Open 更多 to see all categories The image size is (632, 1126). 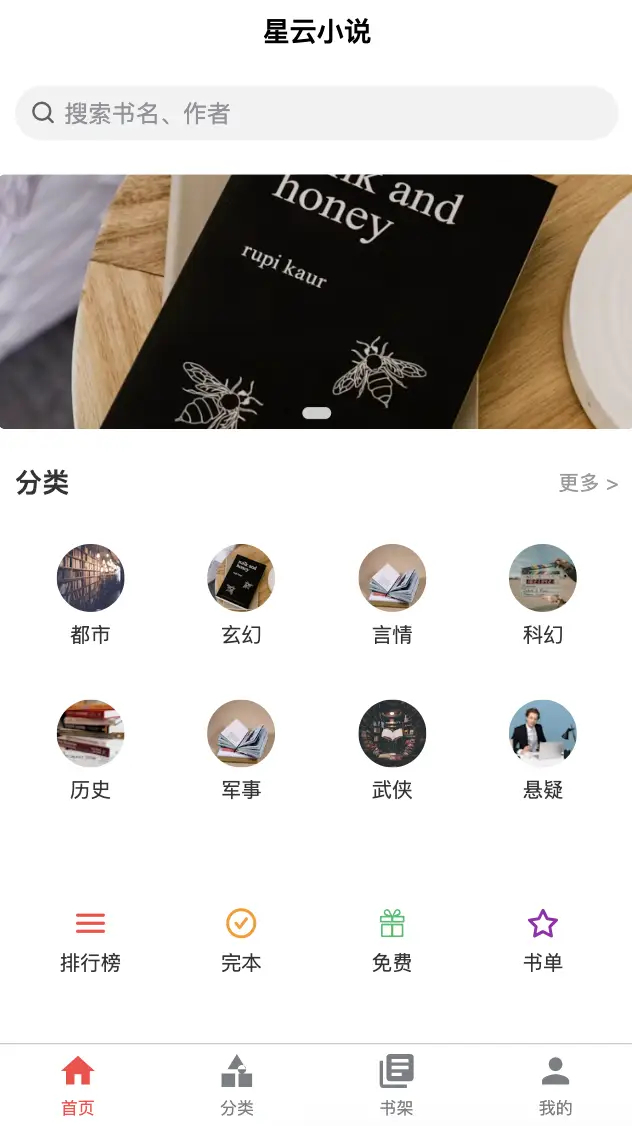[587, 483]
